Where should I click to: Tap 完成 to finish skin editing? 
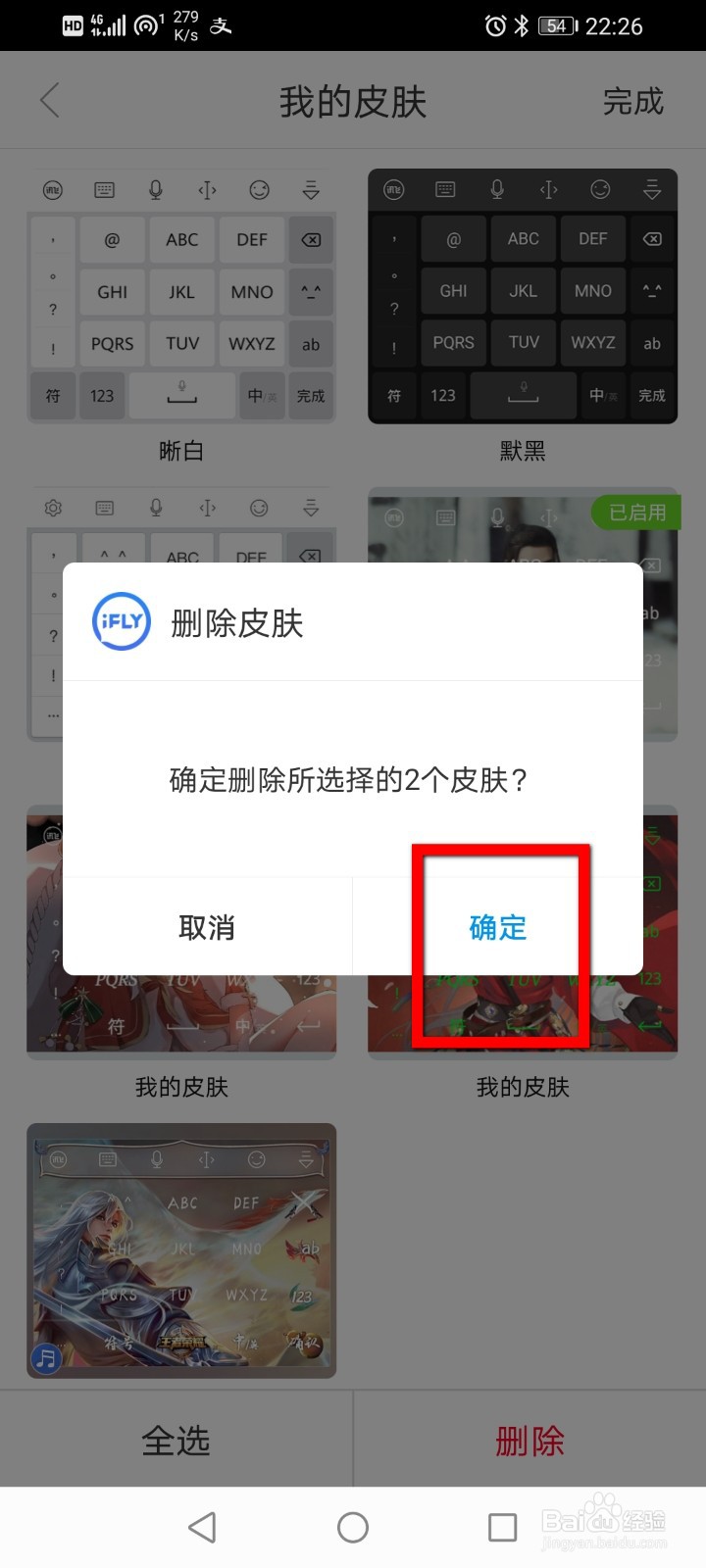pyautogui.click(x=634, y=99)
